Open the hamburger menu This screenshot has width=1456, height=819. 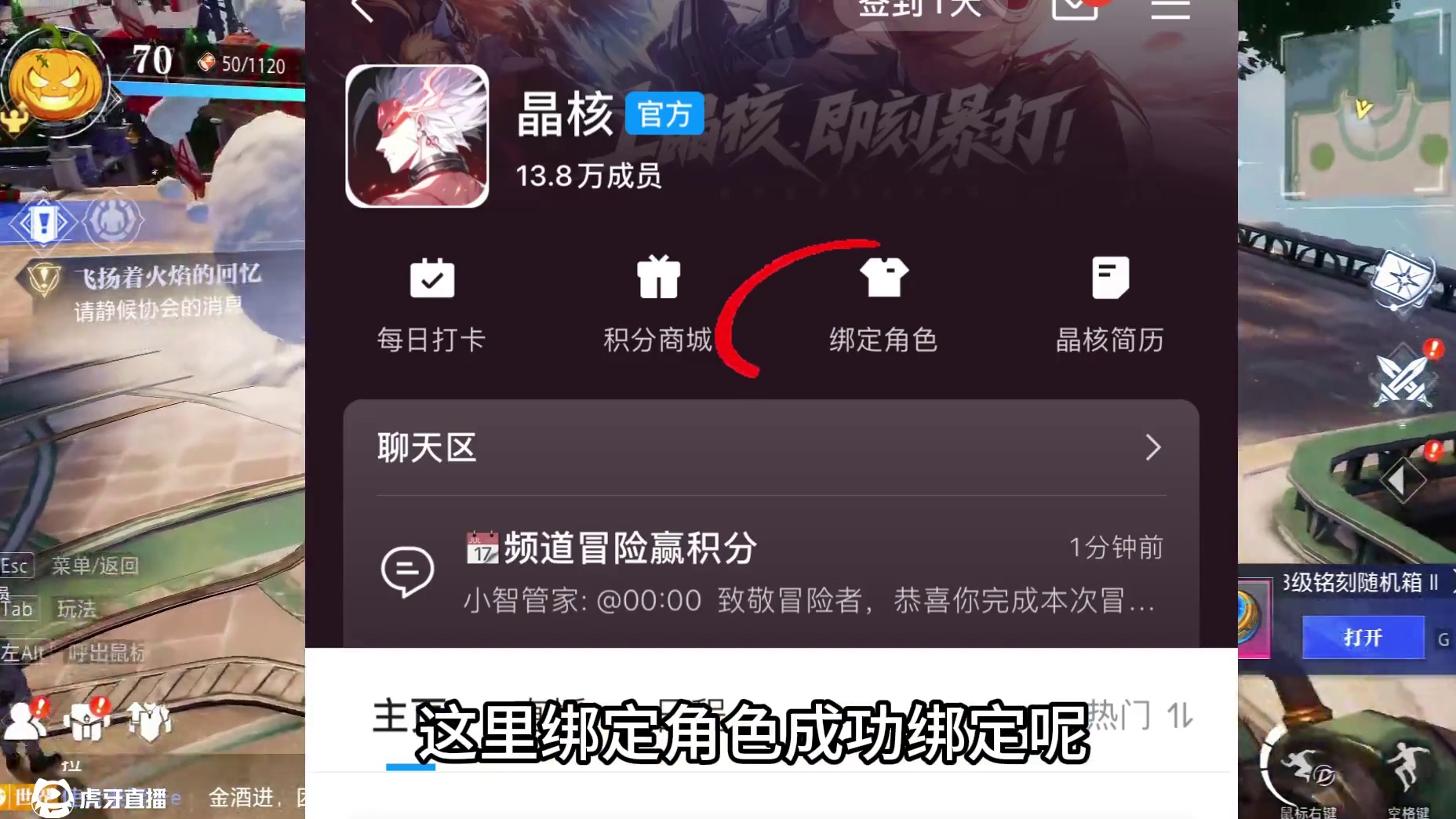tap(1170, 9)
